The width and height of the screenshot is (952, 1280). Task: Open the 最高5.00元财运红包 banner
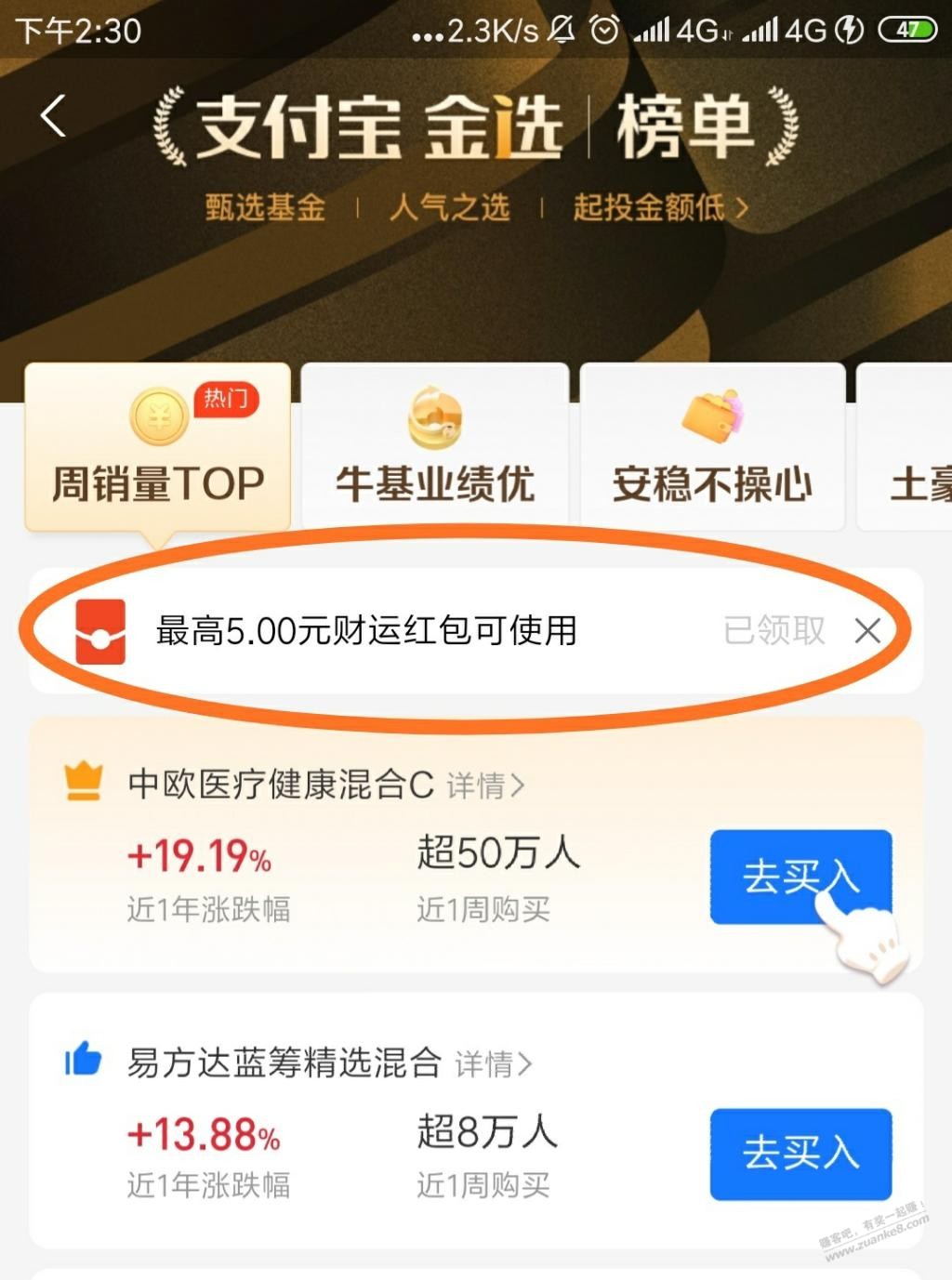[x=366, y=631]
